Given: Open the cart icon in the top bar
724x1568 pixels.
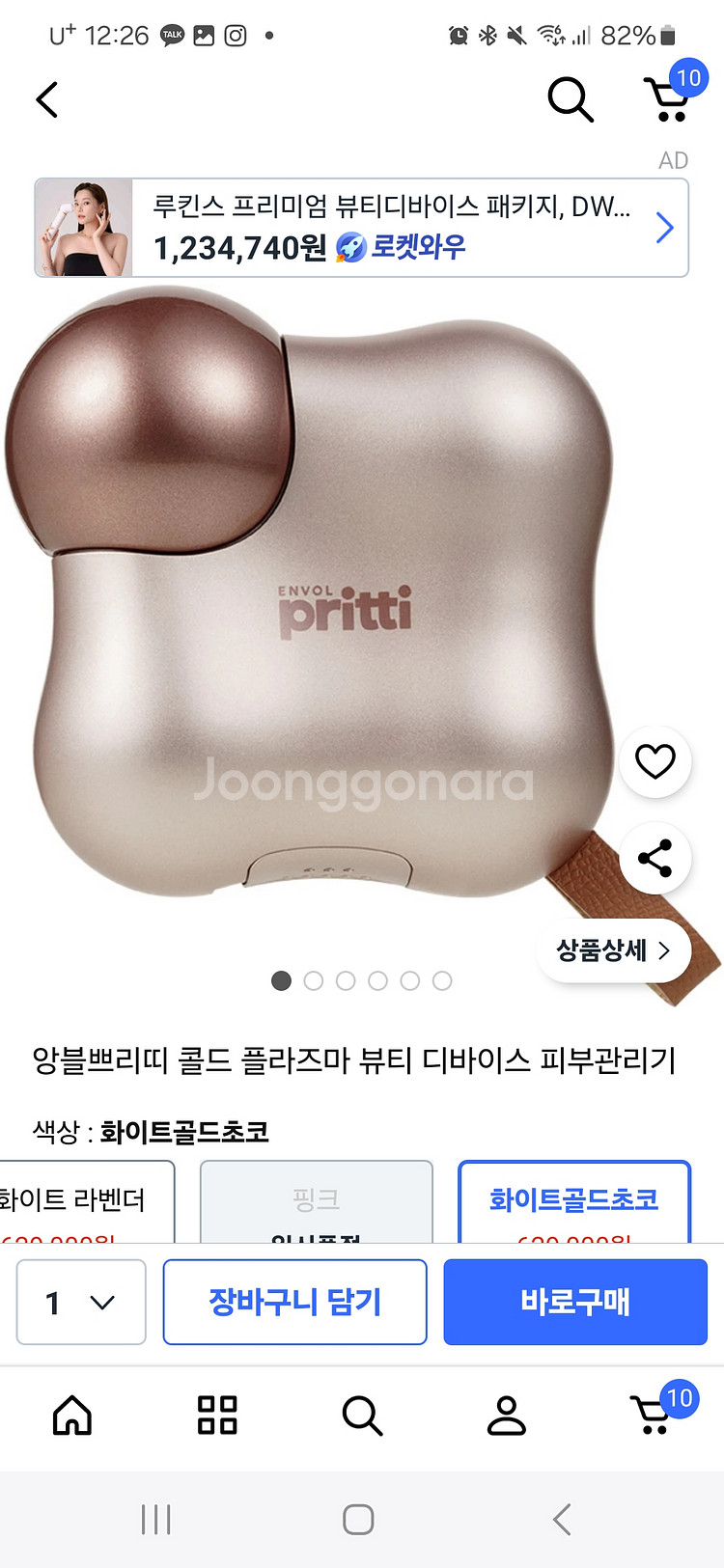Looking at the screenshot, I should click(668, 98).
